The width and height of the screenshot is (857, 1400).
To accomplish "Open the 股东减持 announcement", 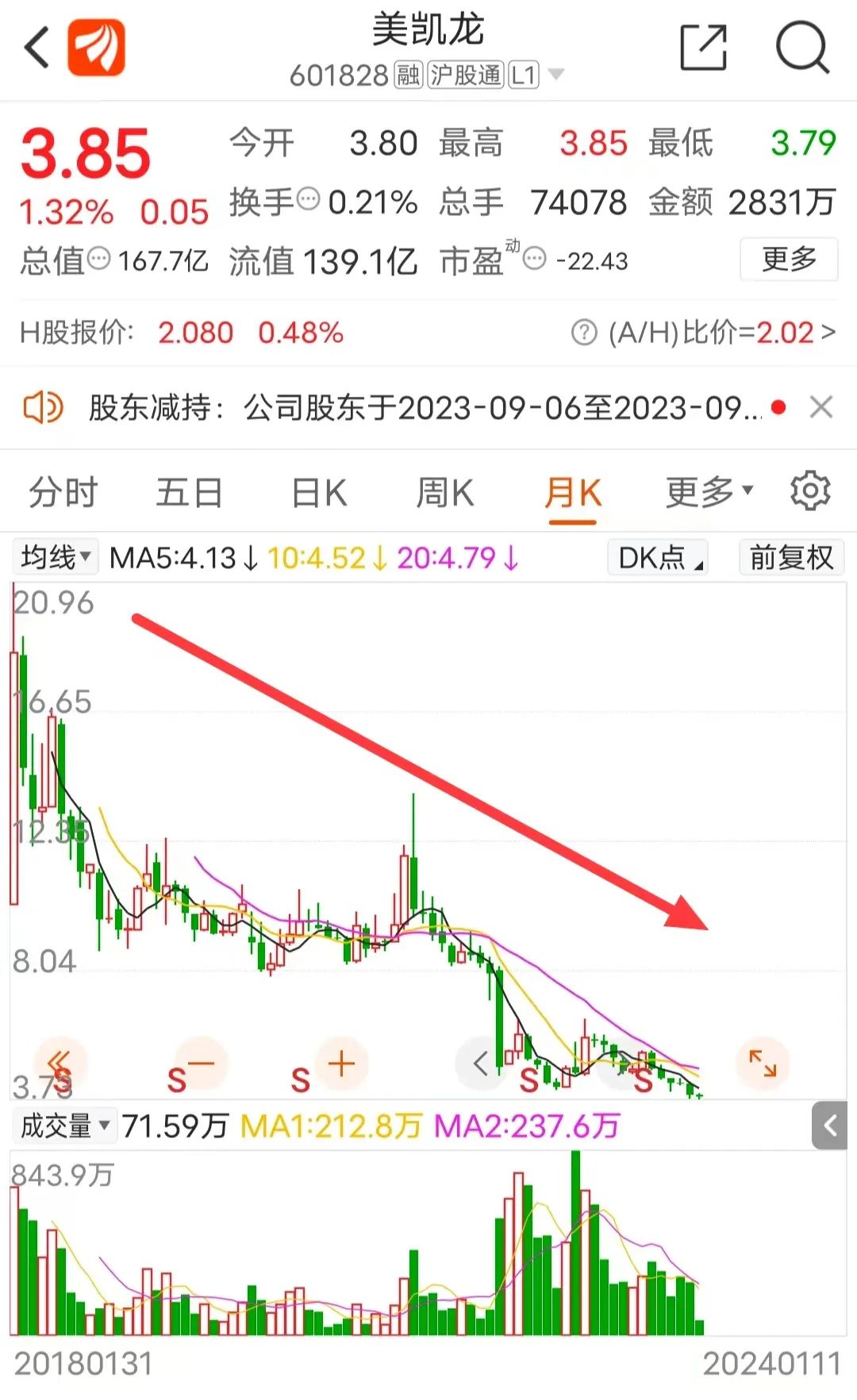I will coord(421,408).
